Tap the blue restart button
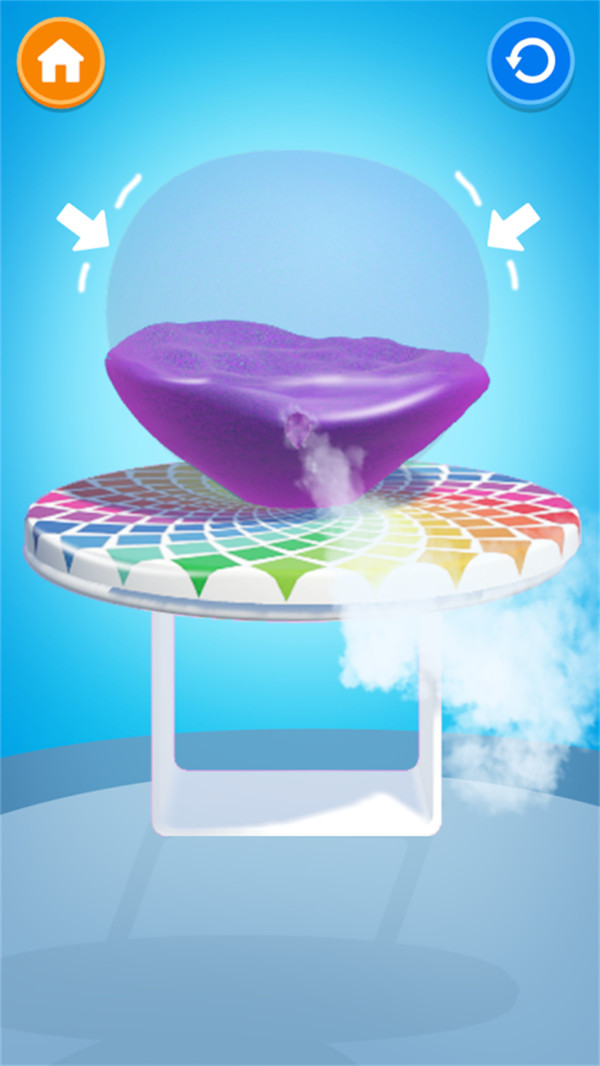Image resolution: width=600 pixels, height=1066 pixels. 530,62
